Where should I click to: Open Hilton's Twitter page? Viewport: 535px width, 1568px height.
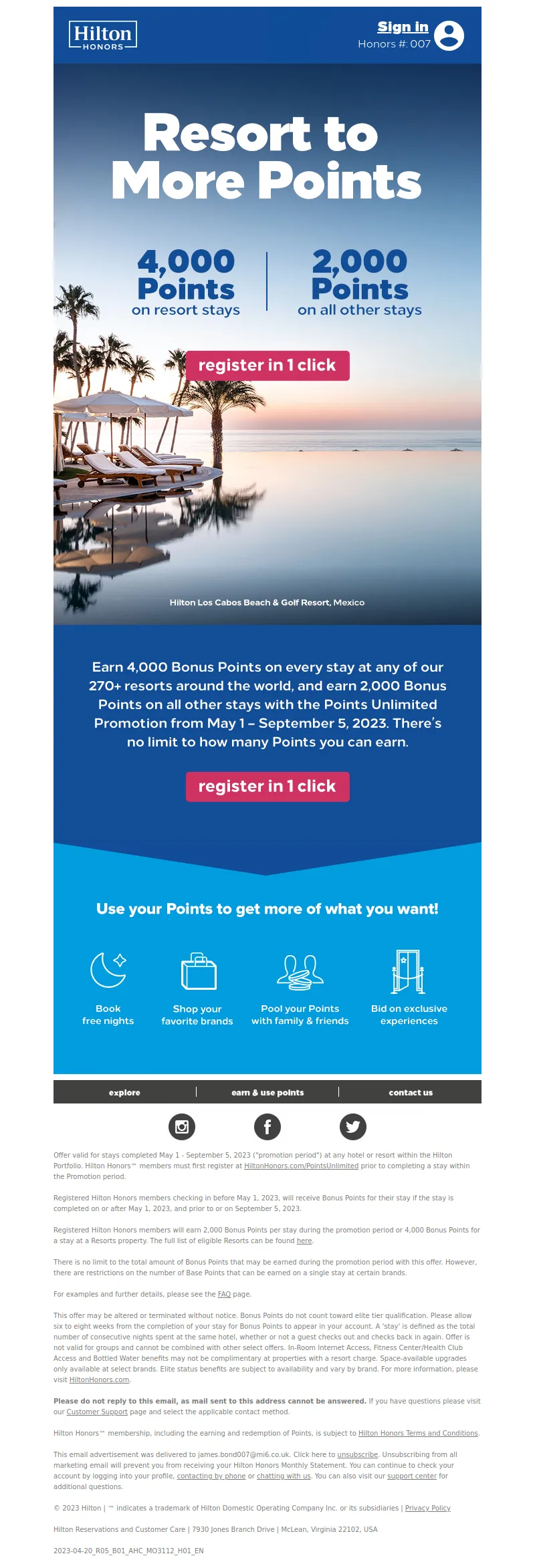353,1127
